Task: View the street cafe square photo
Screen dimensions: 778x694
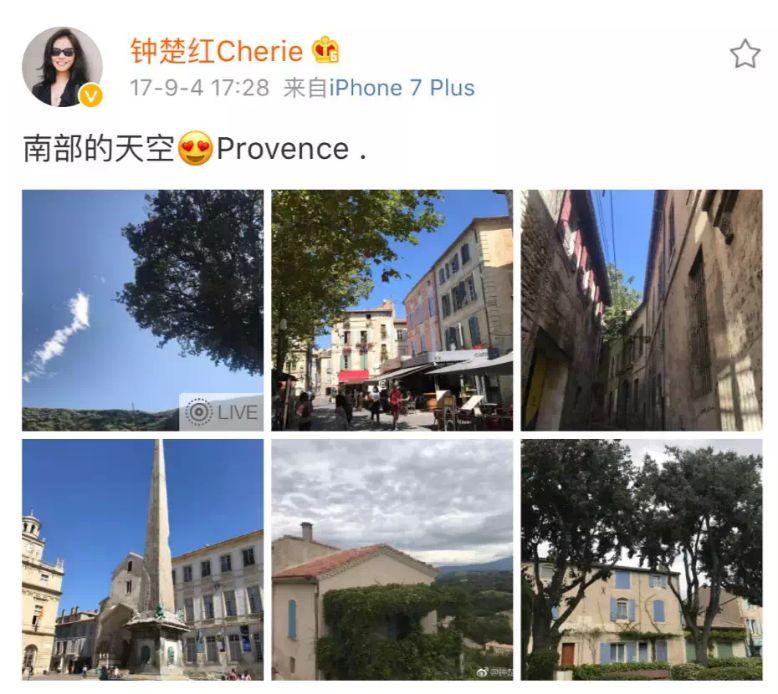Action: pyautogui.click(x=392, y=310)
